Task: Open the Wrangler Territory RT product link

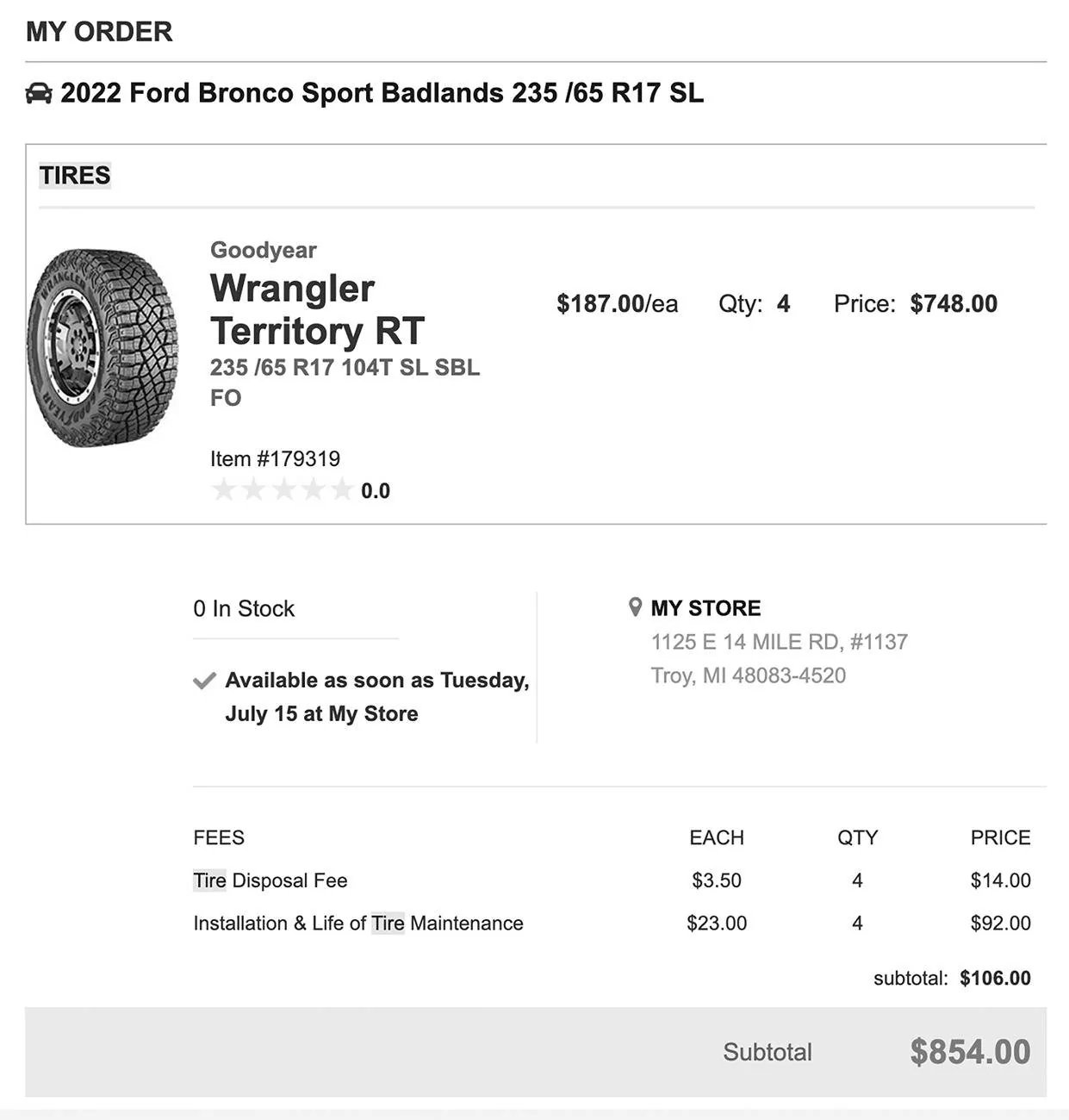Action: 318,308
